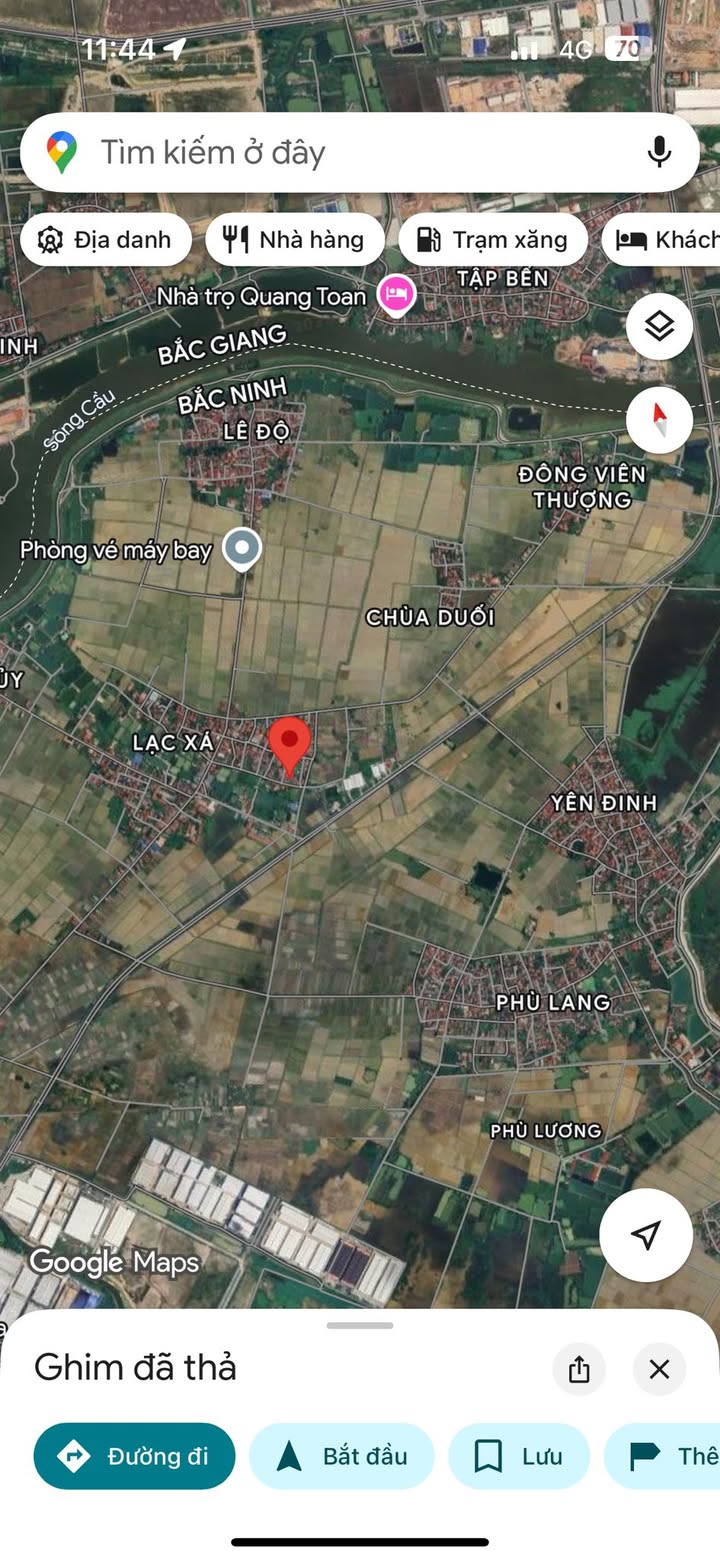Show Trạm xăng places nearby
Image resolution: width=720 pixels, height=1560 pixels.
[x=492, y=240]
